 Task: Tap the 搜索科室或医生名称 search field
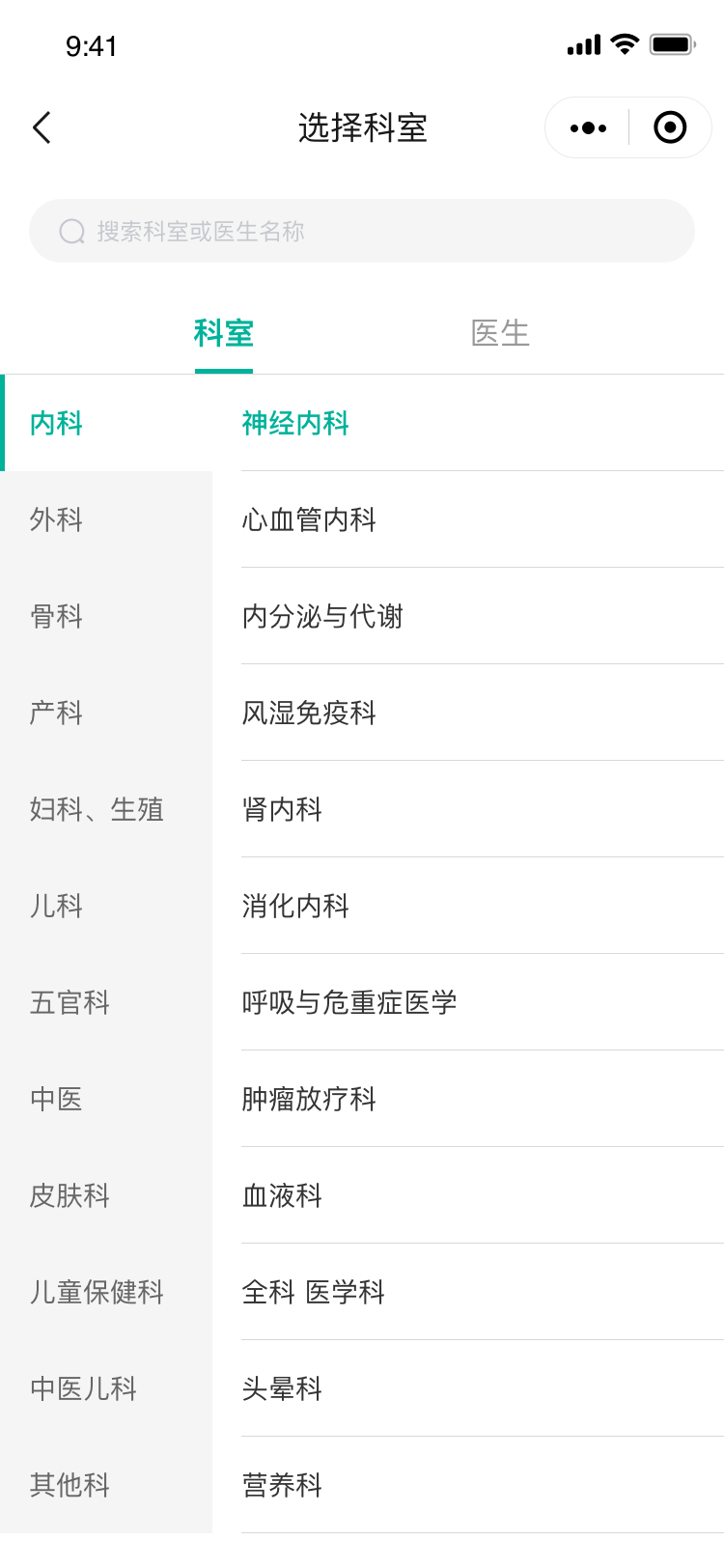point(362,231)
